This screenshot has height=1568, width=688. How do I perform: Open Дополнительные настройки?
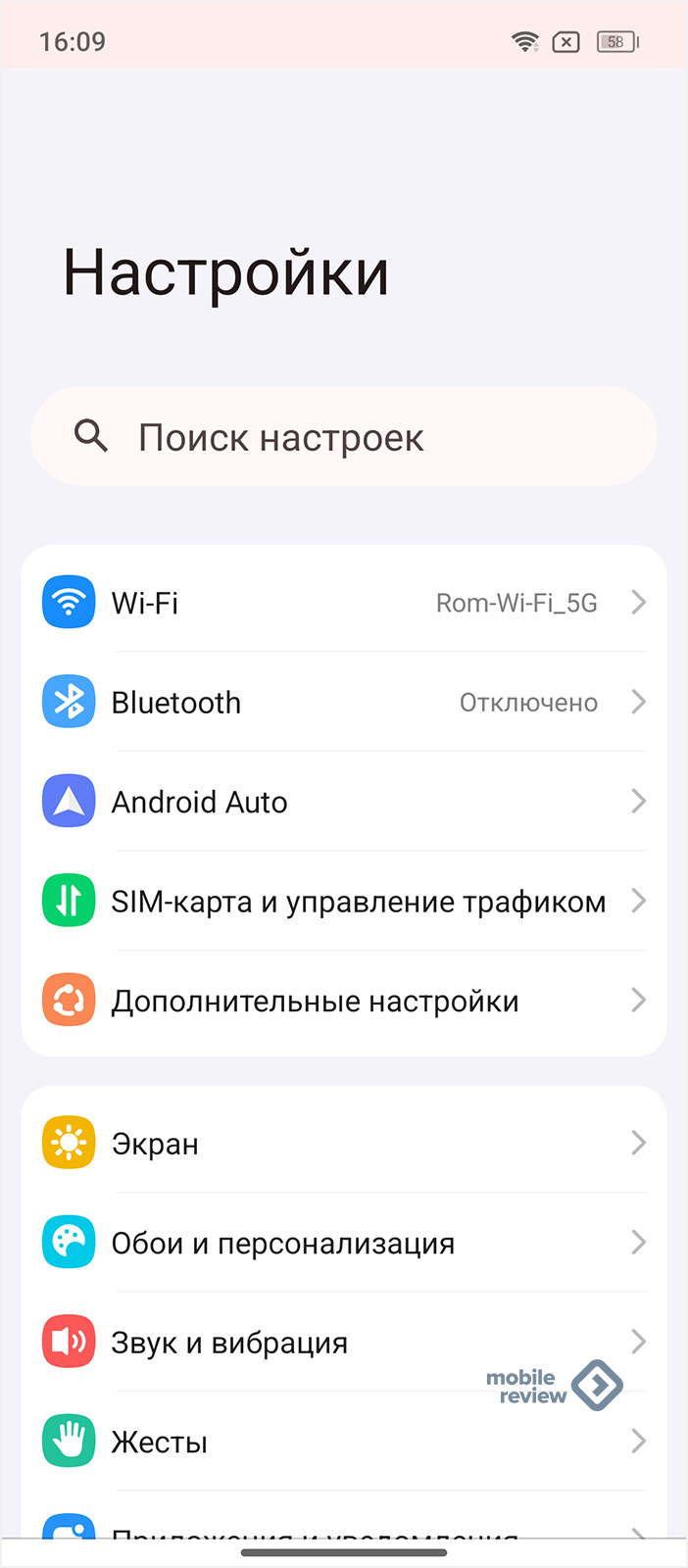[x=344, y=1001]
